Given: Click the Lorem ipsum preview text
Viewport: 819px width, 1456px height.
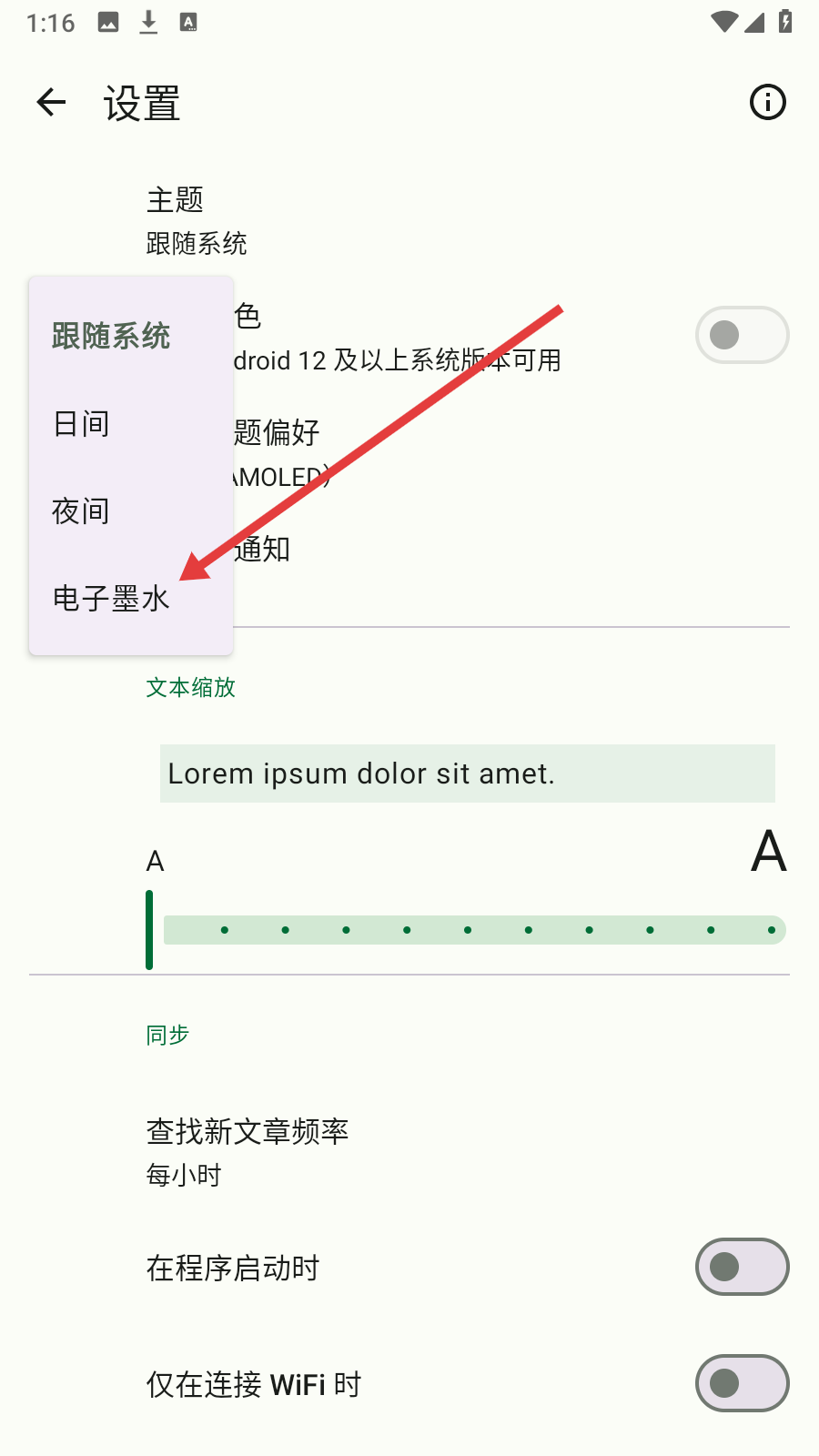Looking at the screenshot, I should coord(360,773).
